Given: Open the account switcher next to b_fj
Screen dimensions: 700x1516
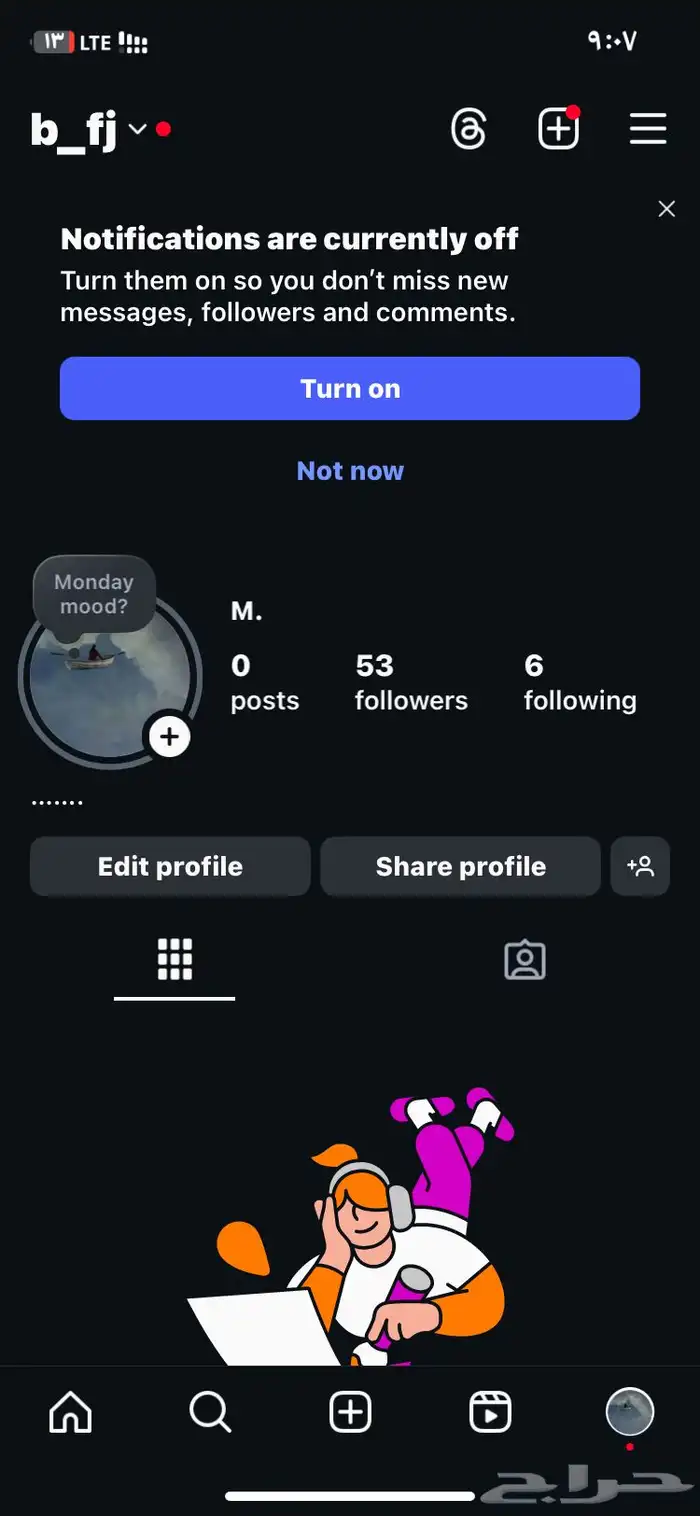Looking at the screenshot, I should click(x=138, y=130).
